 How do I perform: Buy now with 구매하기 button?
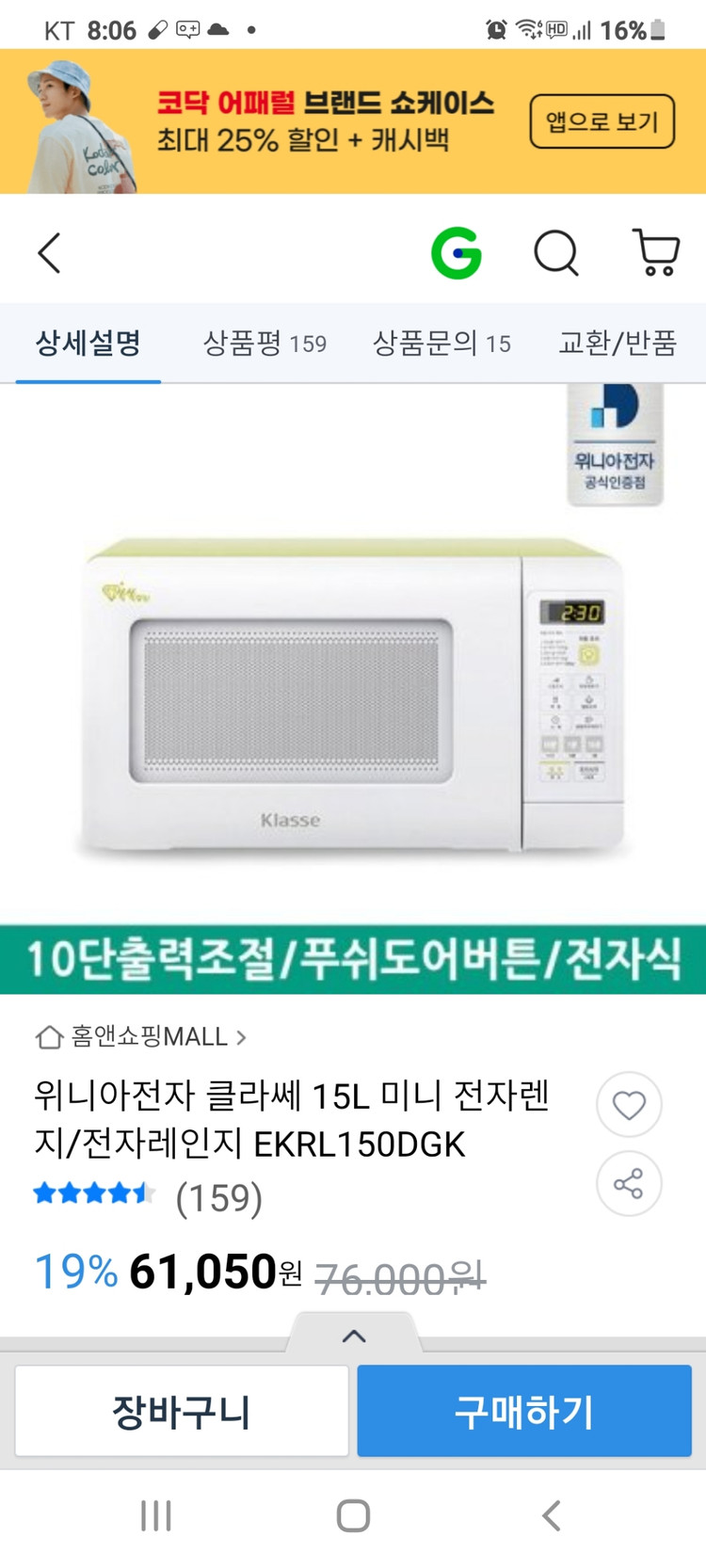click(524, 1411)
